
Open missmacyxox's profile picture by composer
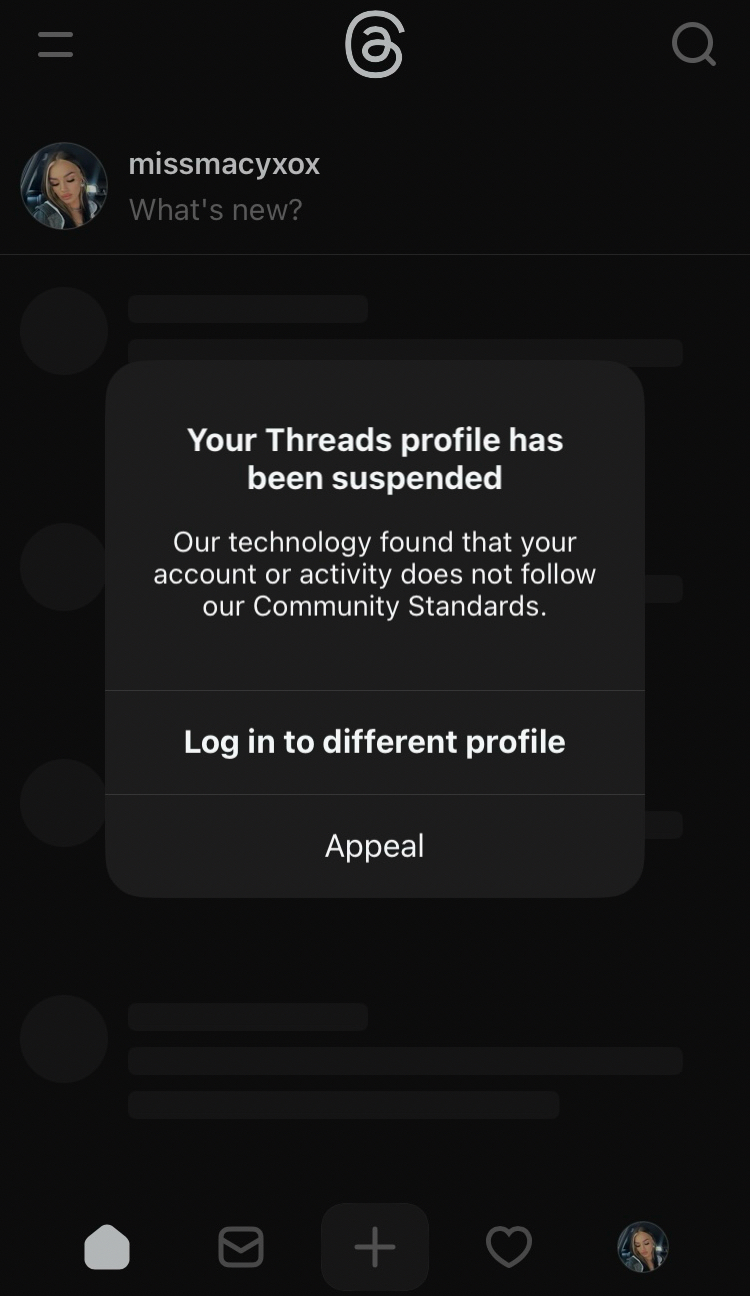click(x=64, y=186)
